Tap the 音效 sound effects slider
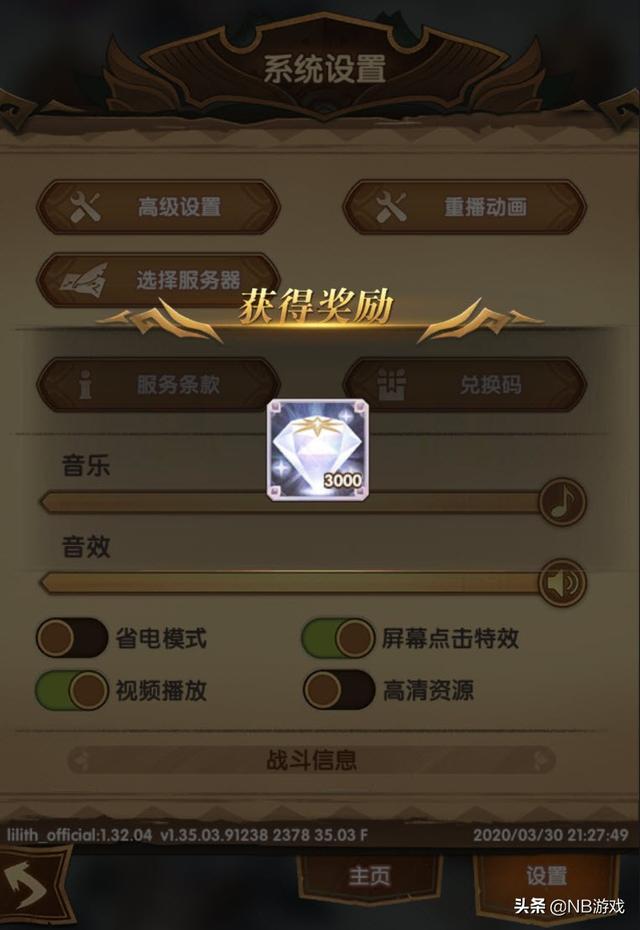This screenshot has height=930, width=640. (x=300, y=582)
